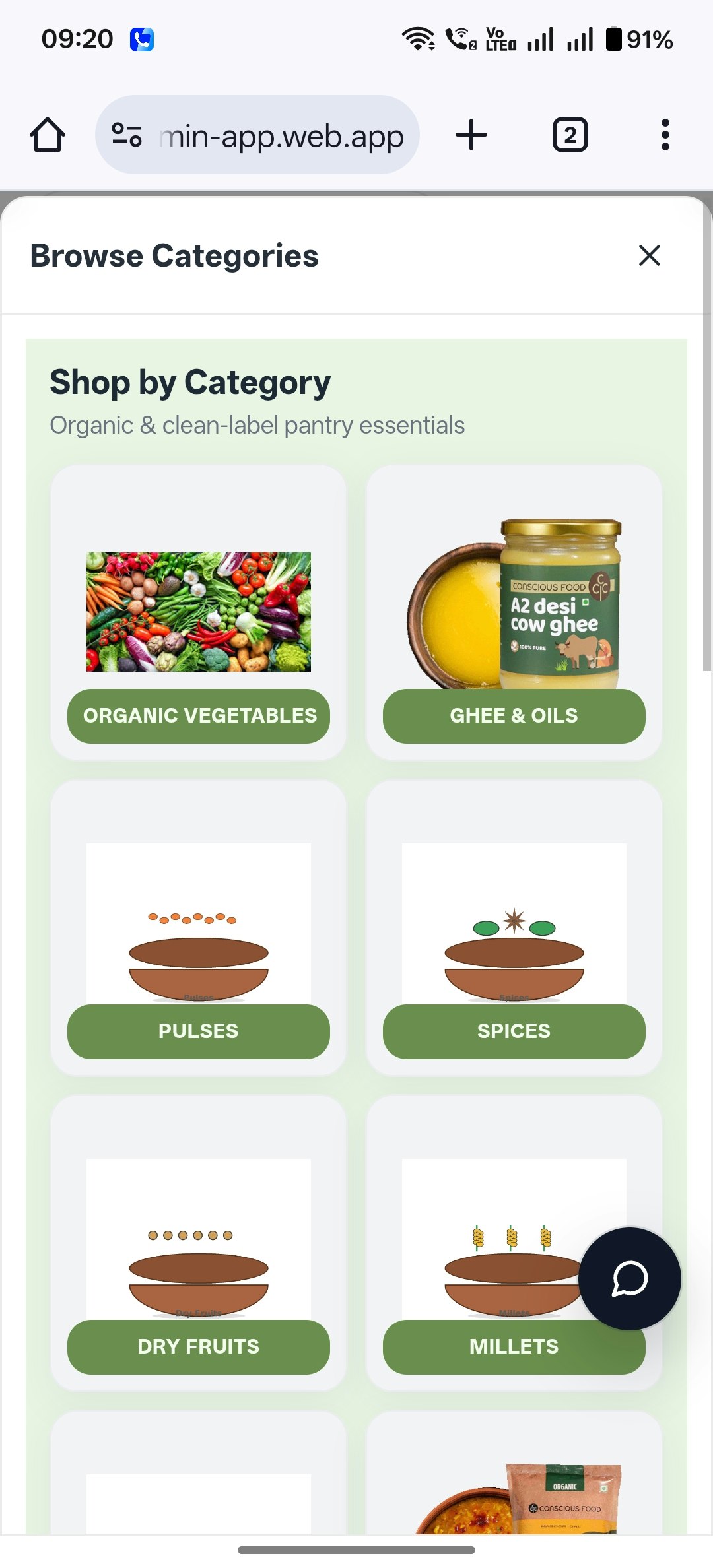
Task: Click the browser home icon
Action: click(47, 134)
